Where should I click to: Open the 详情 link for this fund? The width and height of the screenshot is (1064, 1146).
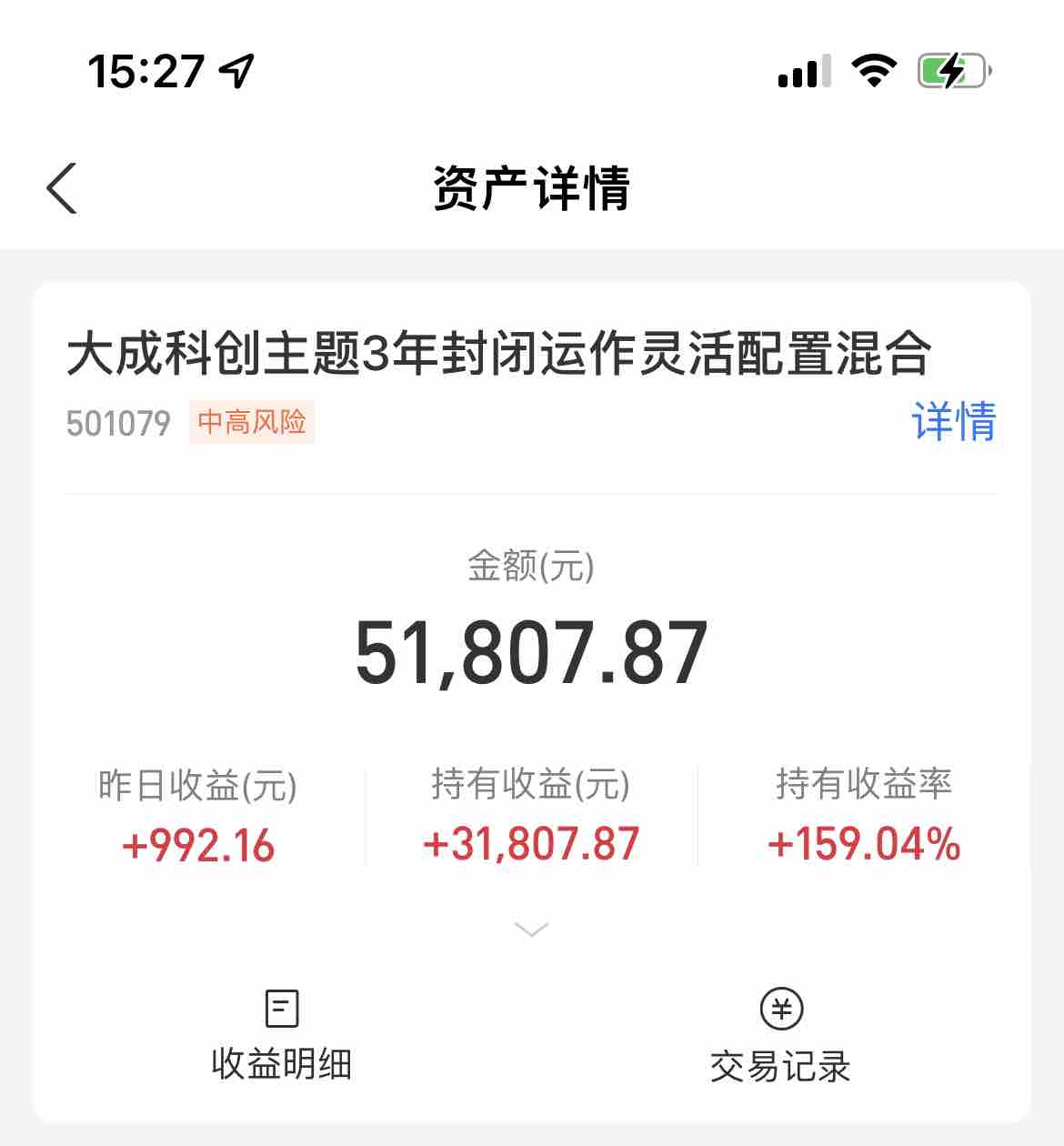point(953,422)
